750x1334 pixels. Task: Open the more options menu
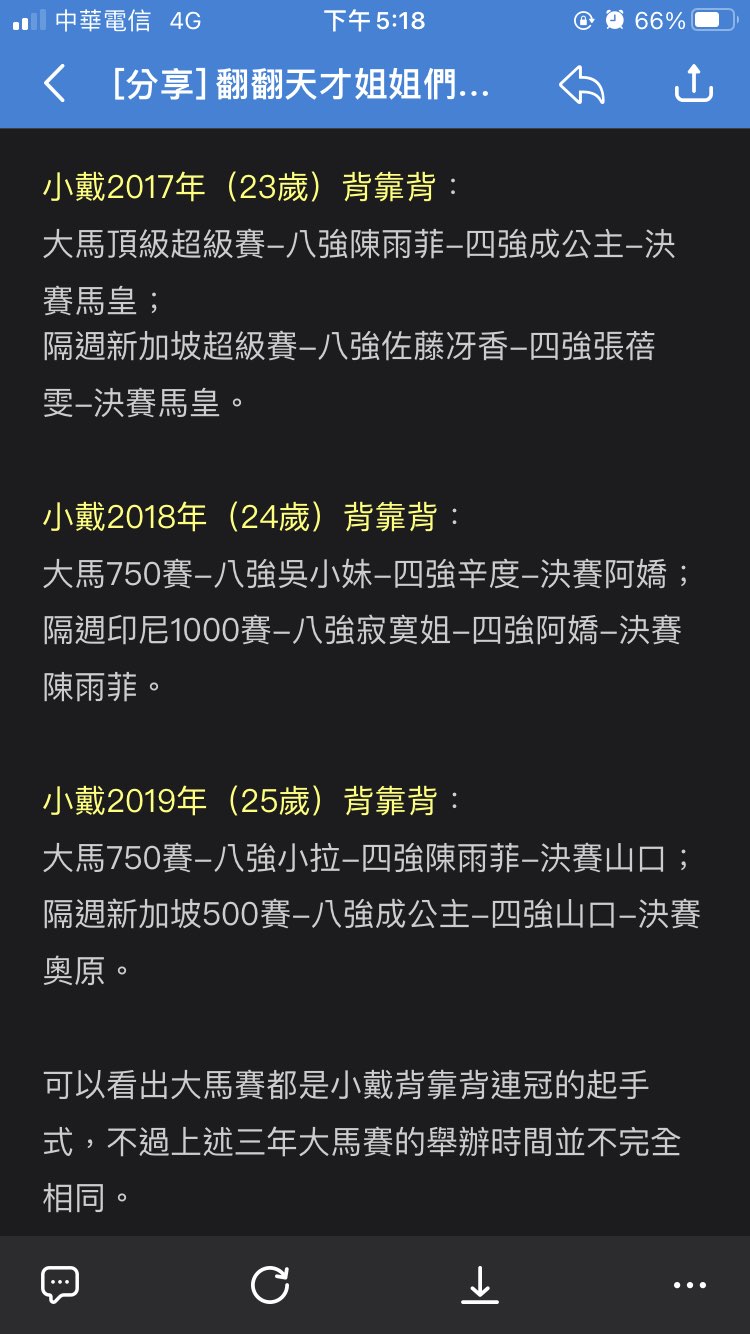(x=690, y=1284)
